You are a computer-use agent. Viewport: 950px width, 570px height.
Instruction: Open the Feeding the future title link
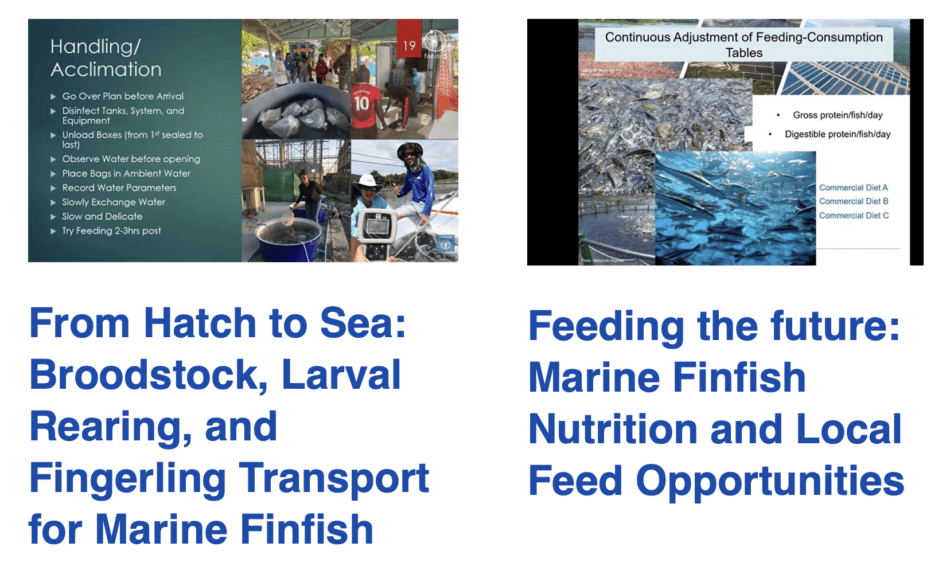[x=715, y=403]
